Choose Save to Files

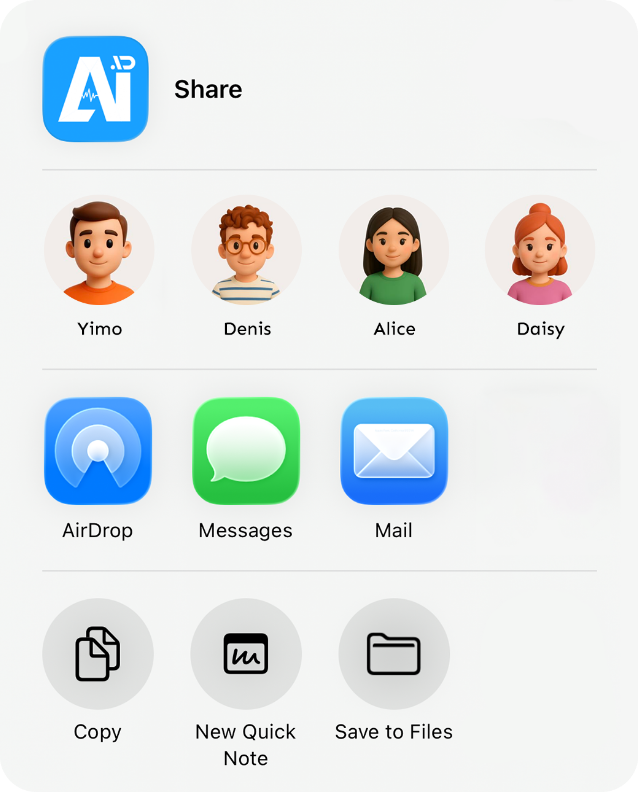tap(394, 653)
